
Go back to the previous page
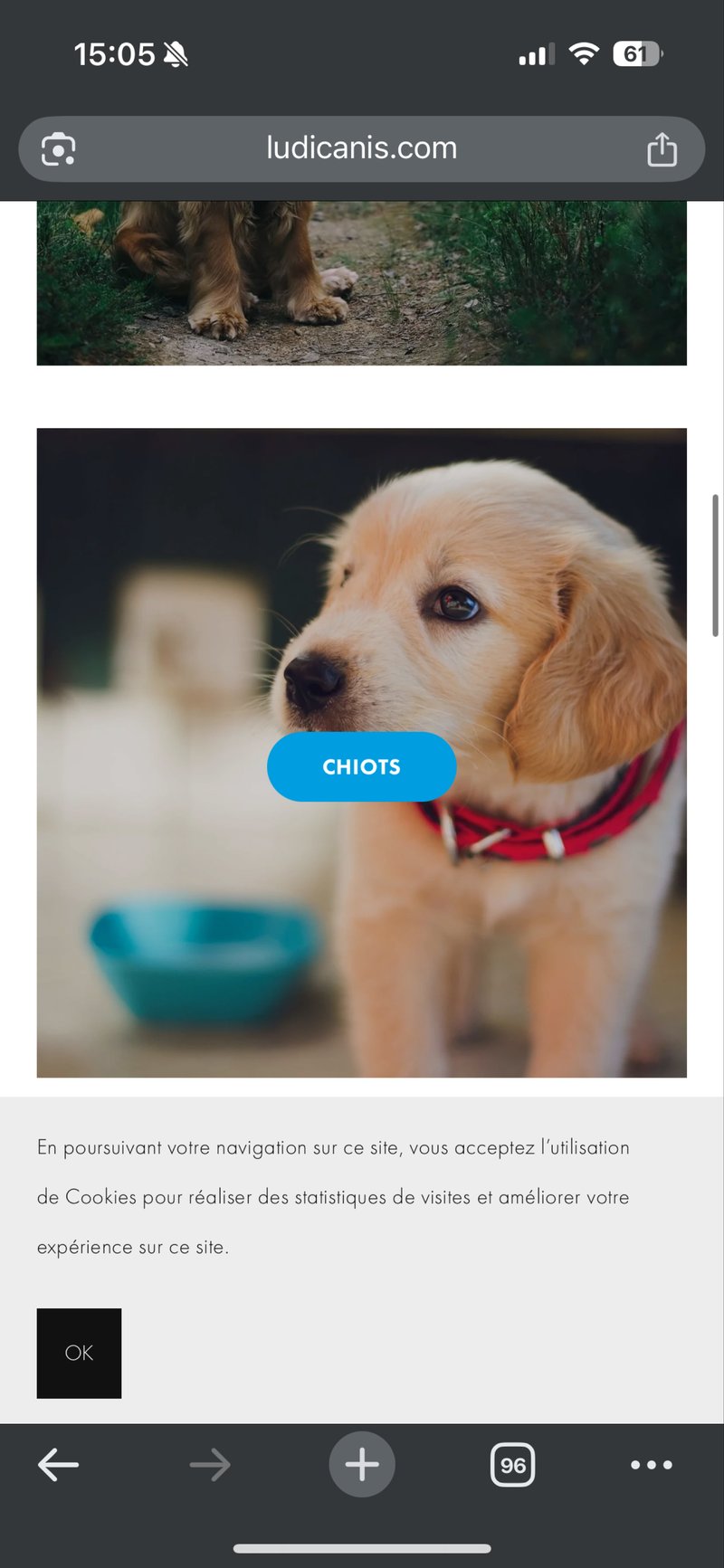(59, 1464)
